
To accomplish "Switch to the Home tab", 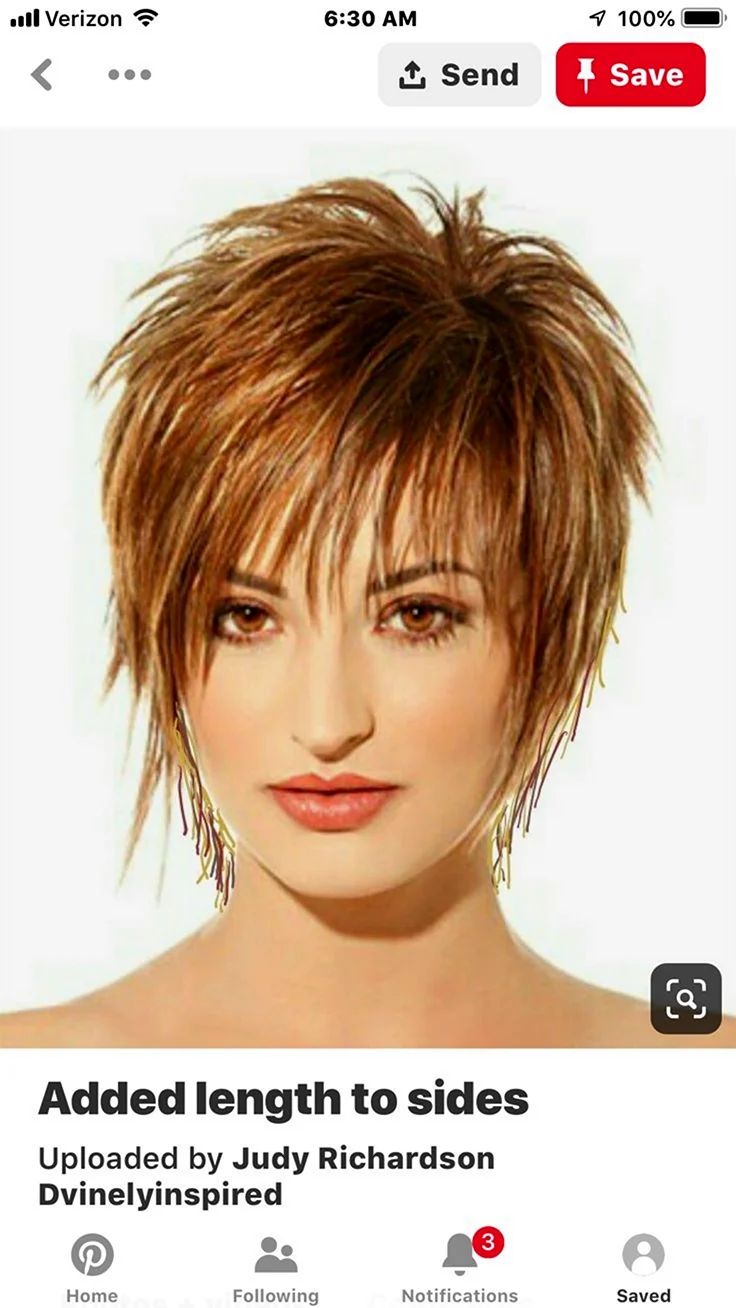I will [92, 1268].
